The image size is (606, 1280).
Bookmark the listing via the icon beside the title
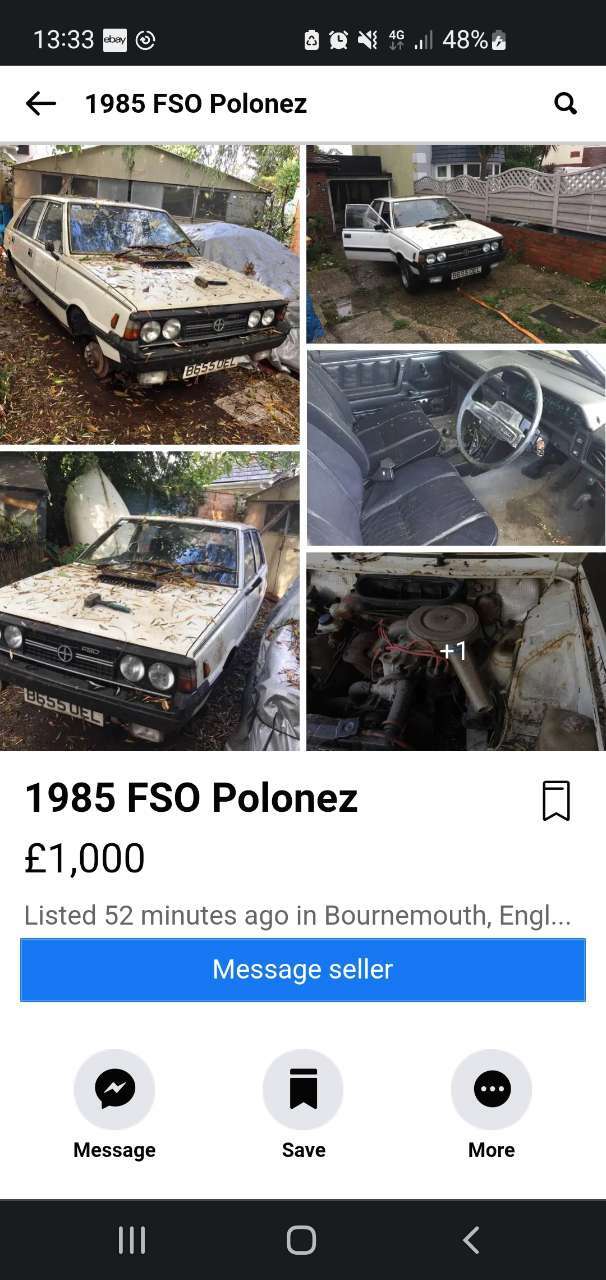pos(556,801)
